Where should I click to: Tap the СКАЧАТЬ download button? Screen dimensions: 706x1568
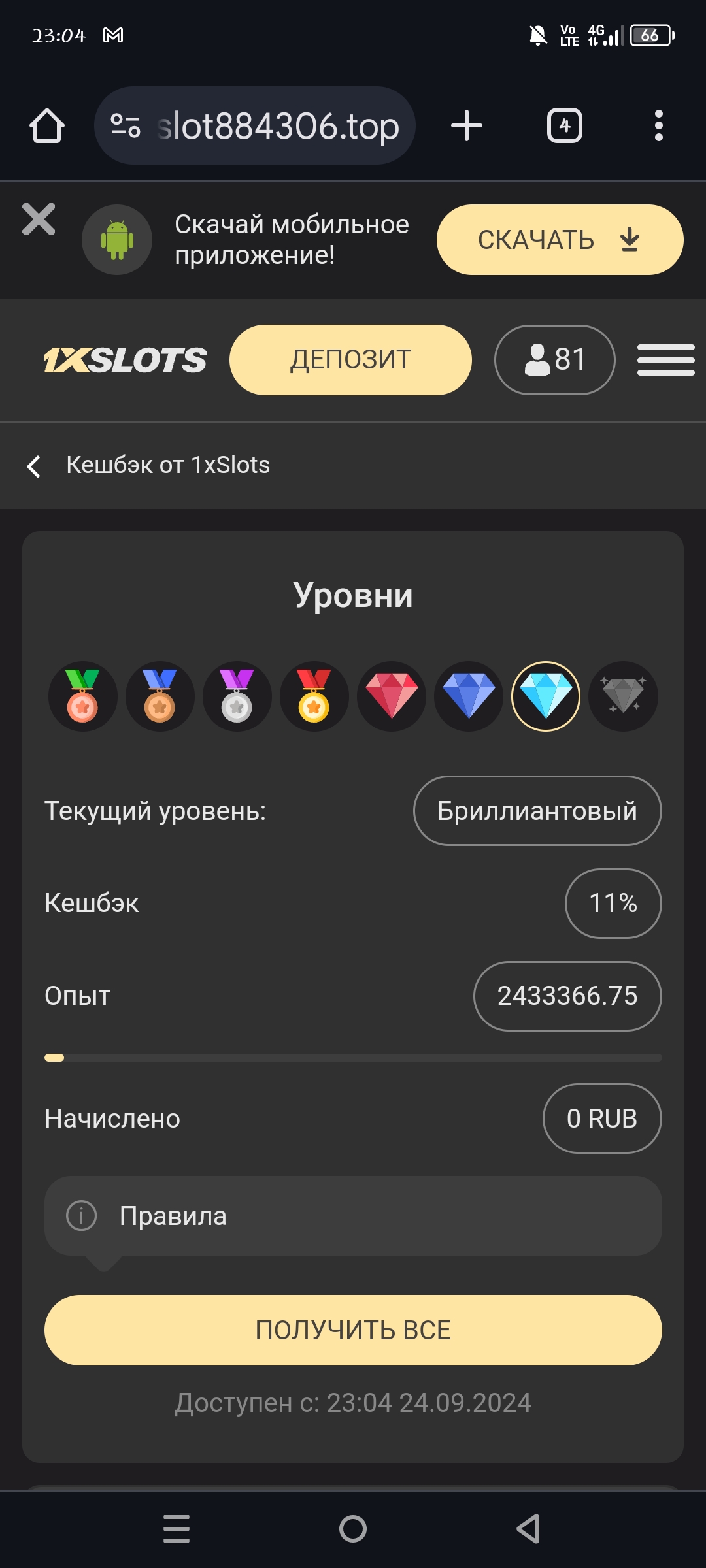[560, 240]
